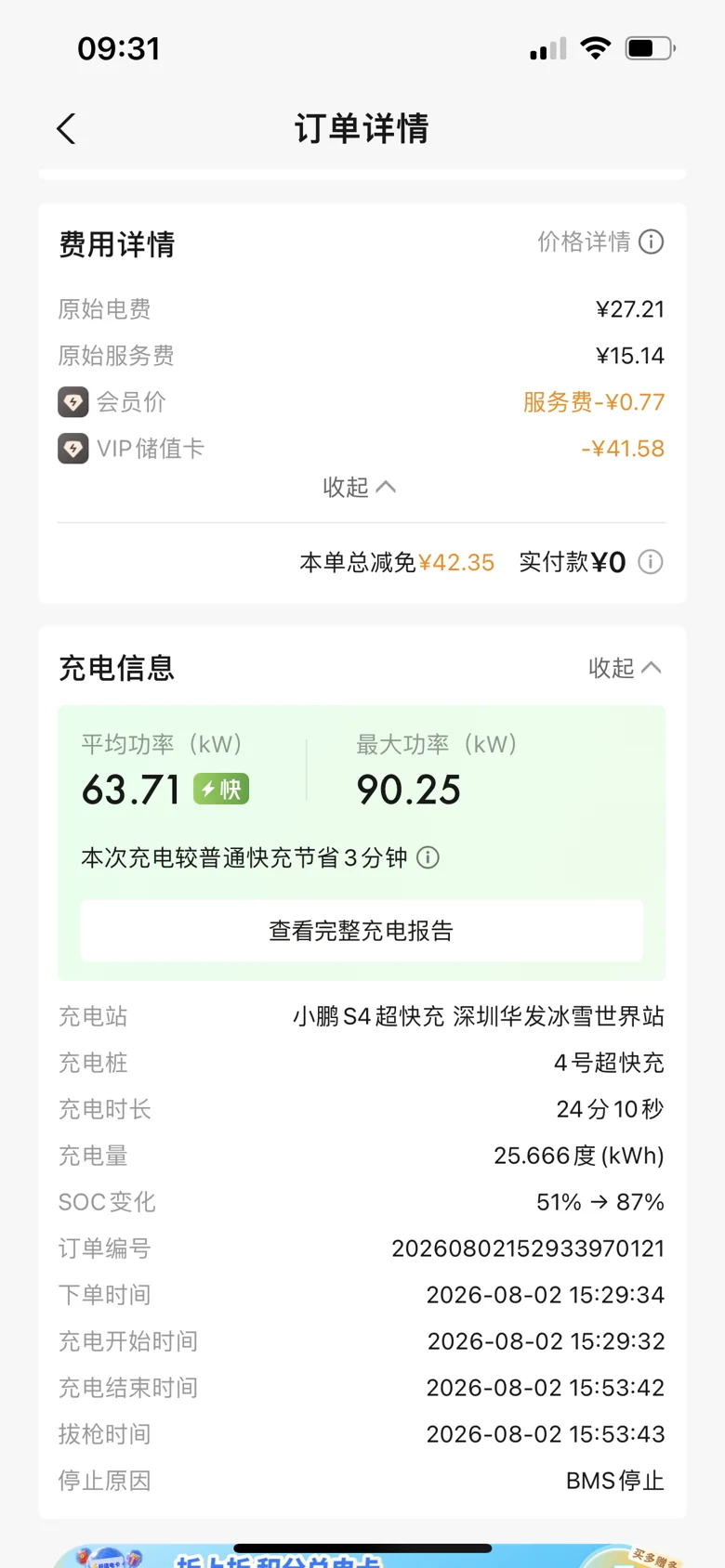725x1568 pixels.
Task: Collapse the fee breakdown with 收起
Action: [360, 487]
